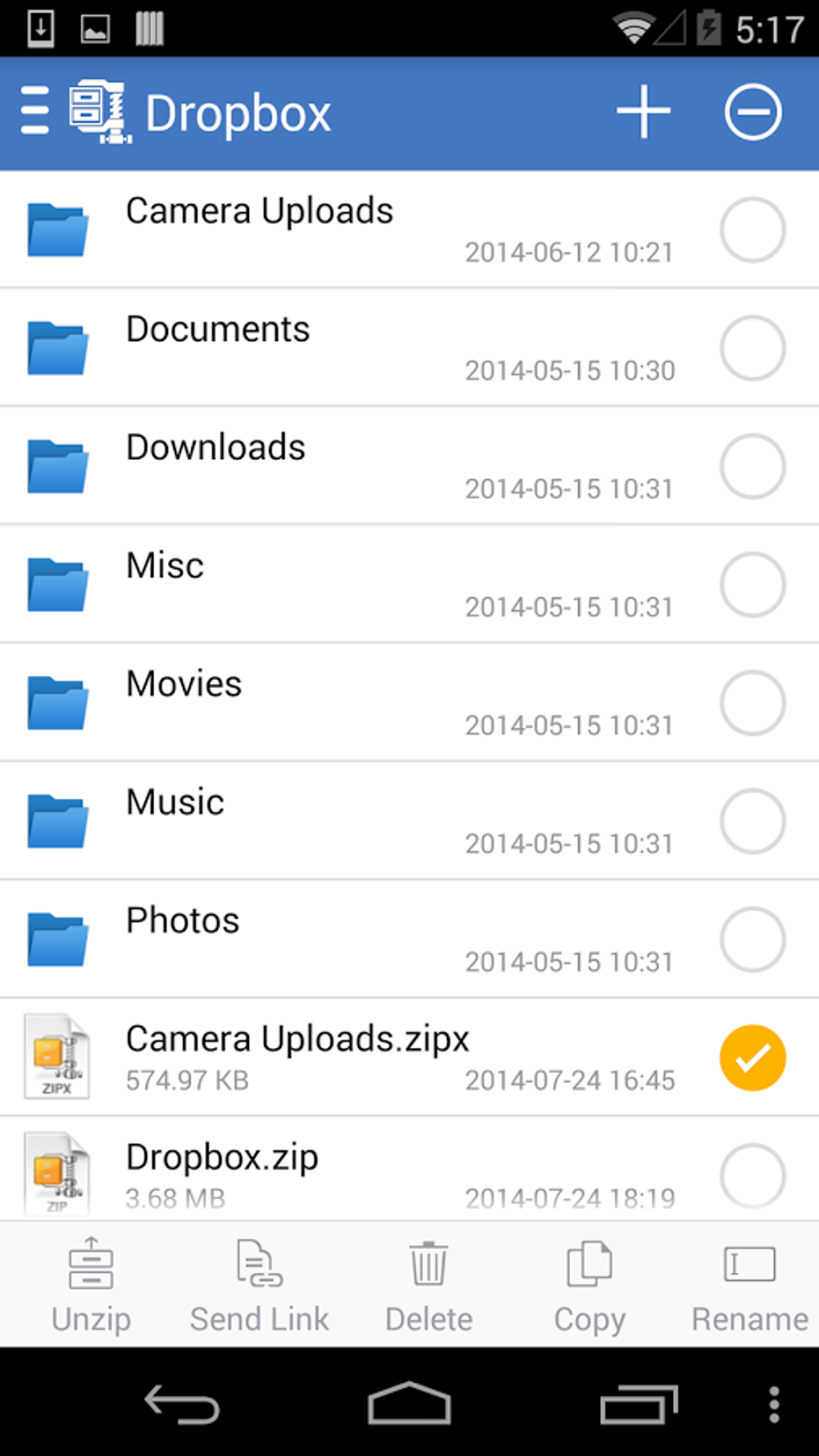Open the Photos folder
Screen dimensions: 819x1456
click(183, 921)
